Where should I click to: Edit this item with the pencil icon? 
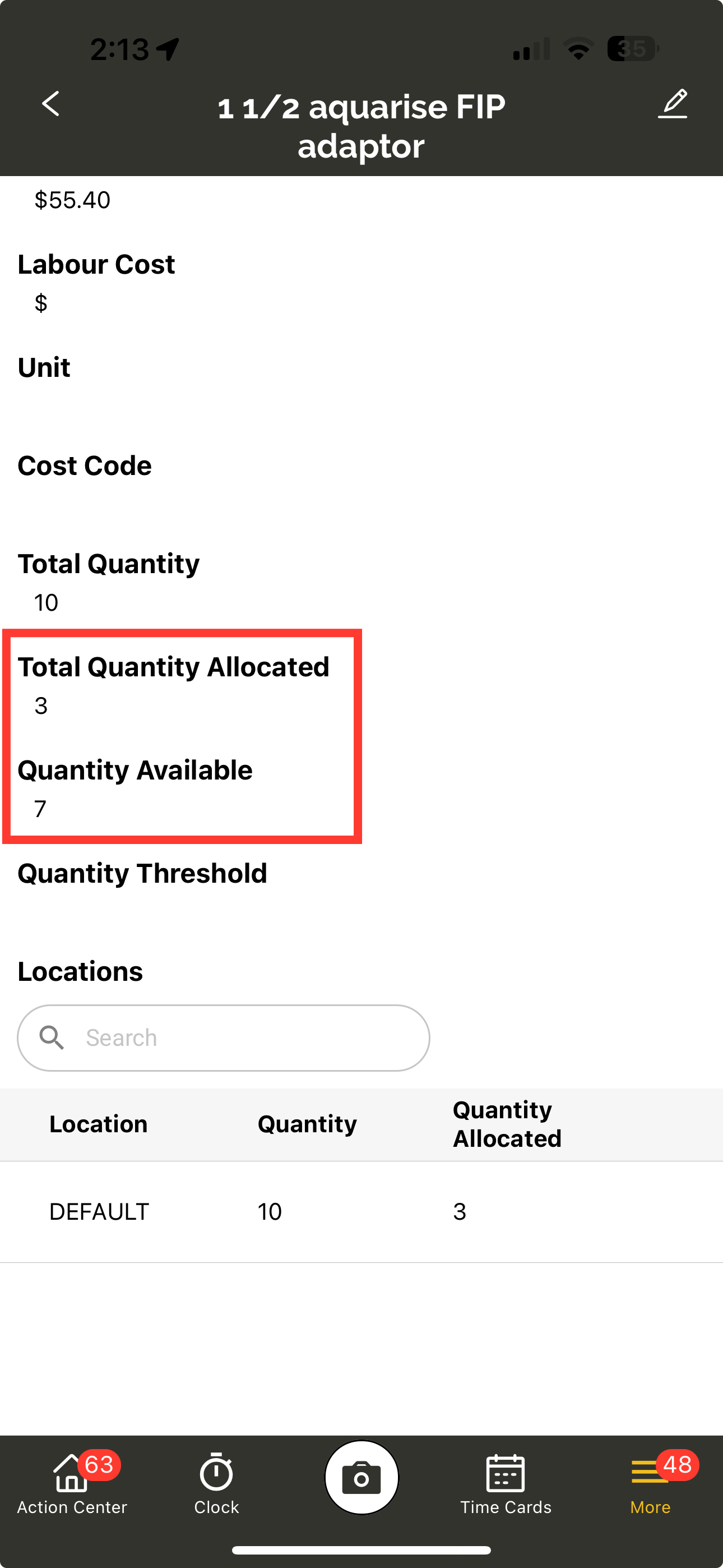[673, 104]
